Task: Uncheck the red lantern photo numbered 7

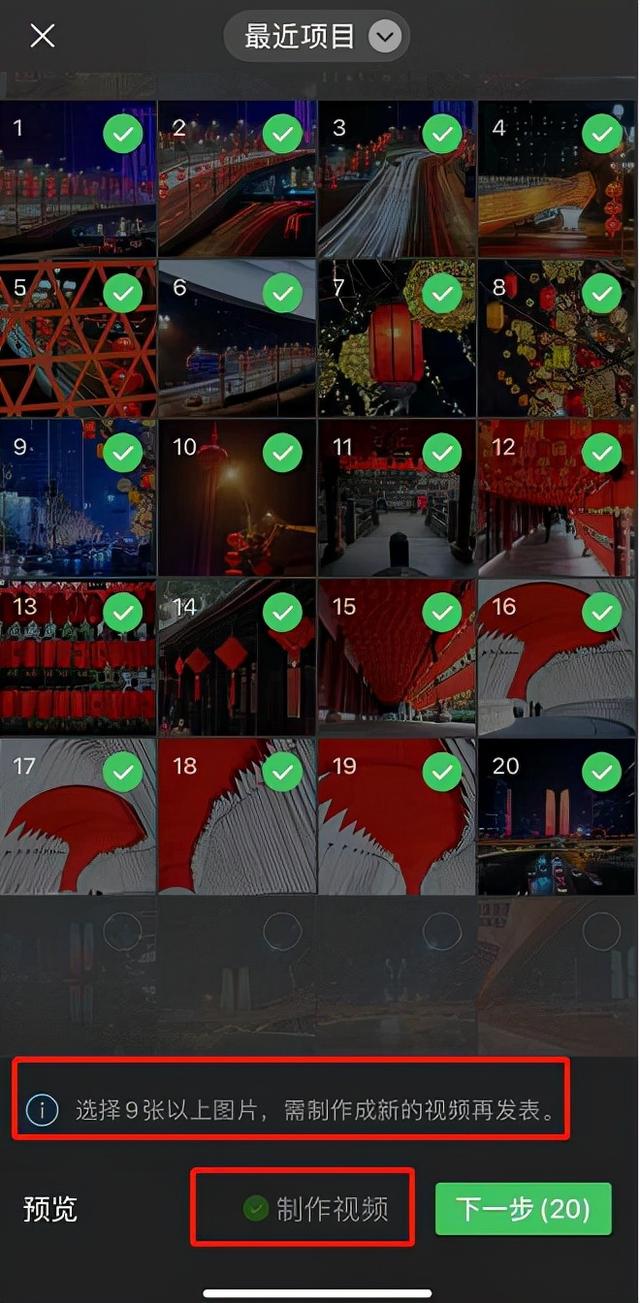Action: [442, 293]
